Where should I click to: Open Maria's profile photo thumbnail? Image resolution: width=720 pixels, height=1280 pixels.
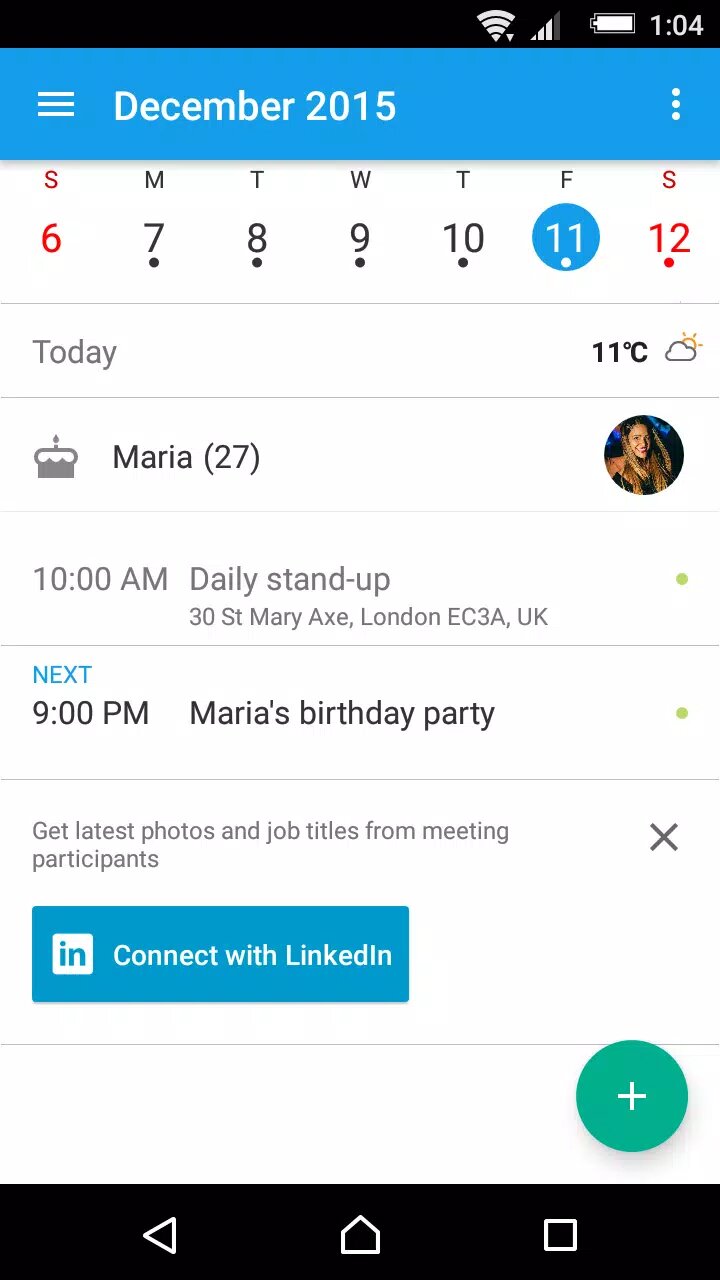click(643, 455)
